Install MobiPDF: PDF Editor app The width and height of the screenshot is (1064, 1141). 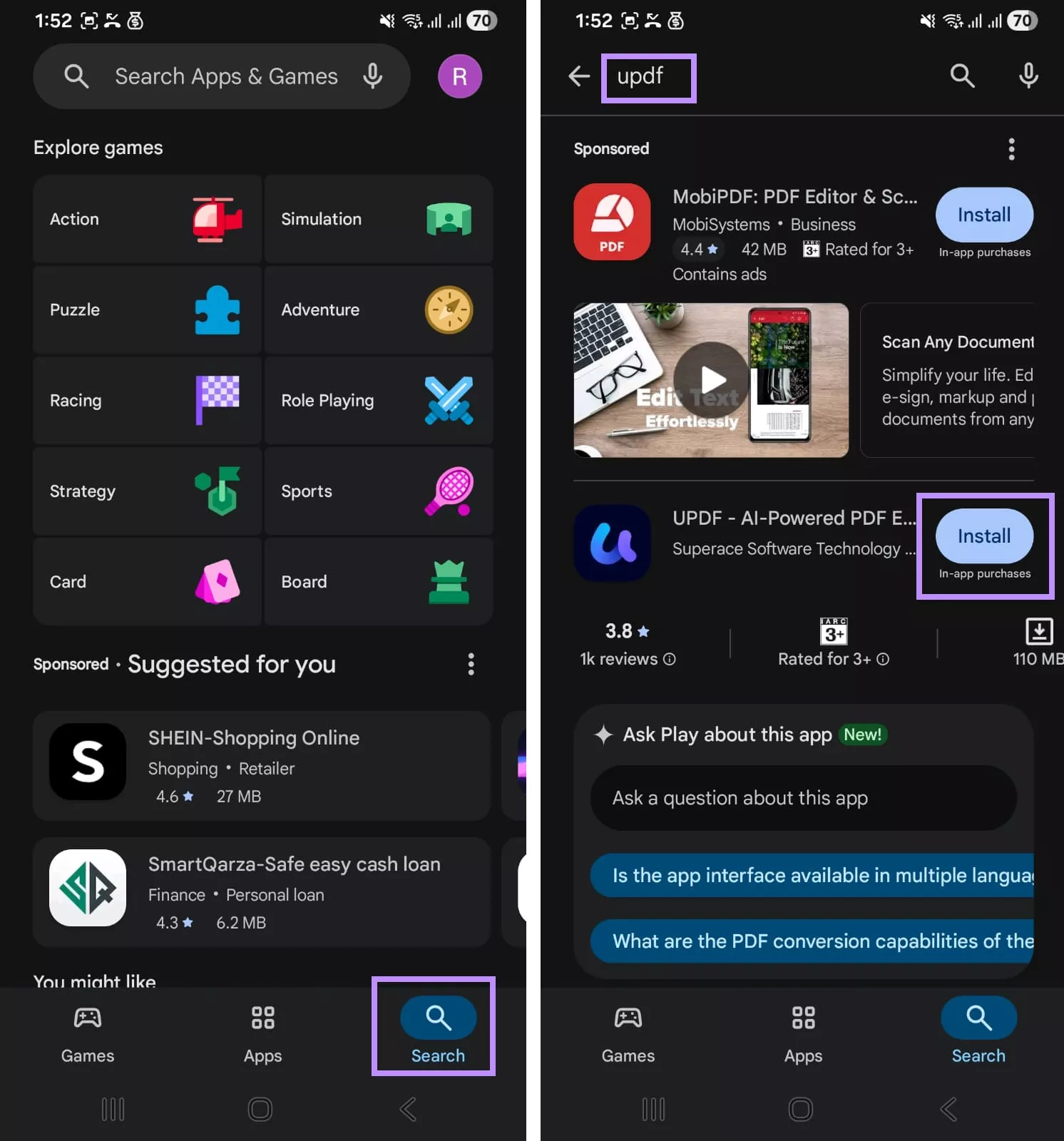coord(983,215)
